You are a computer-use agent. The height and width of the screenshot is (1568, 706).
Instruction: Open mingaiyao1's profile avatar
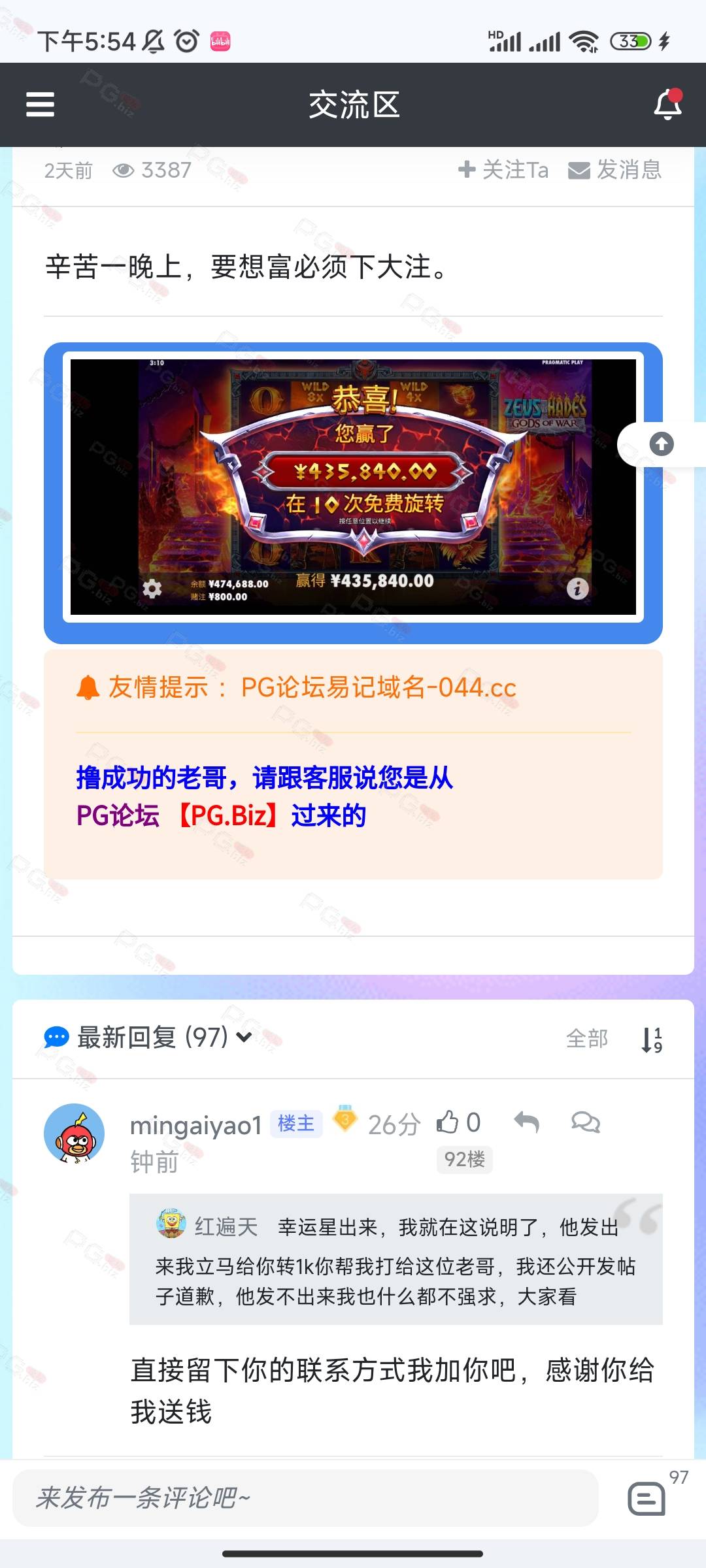click(74, 1134)
